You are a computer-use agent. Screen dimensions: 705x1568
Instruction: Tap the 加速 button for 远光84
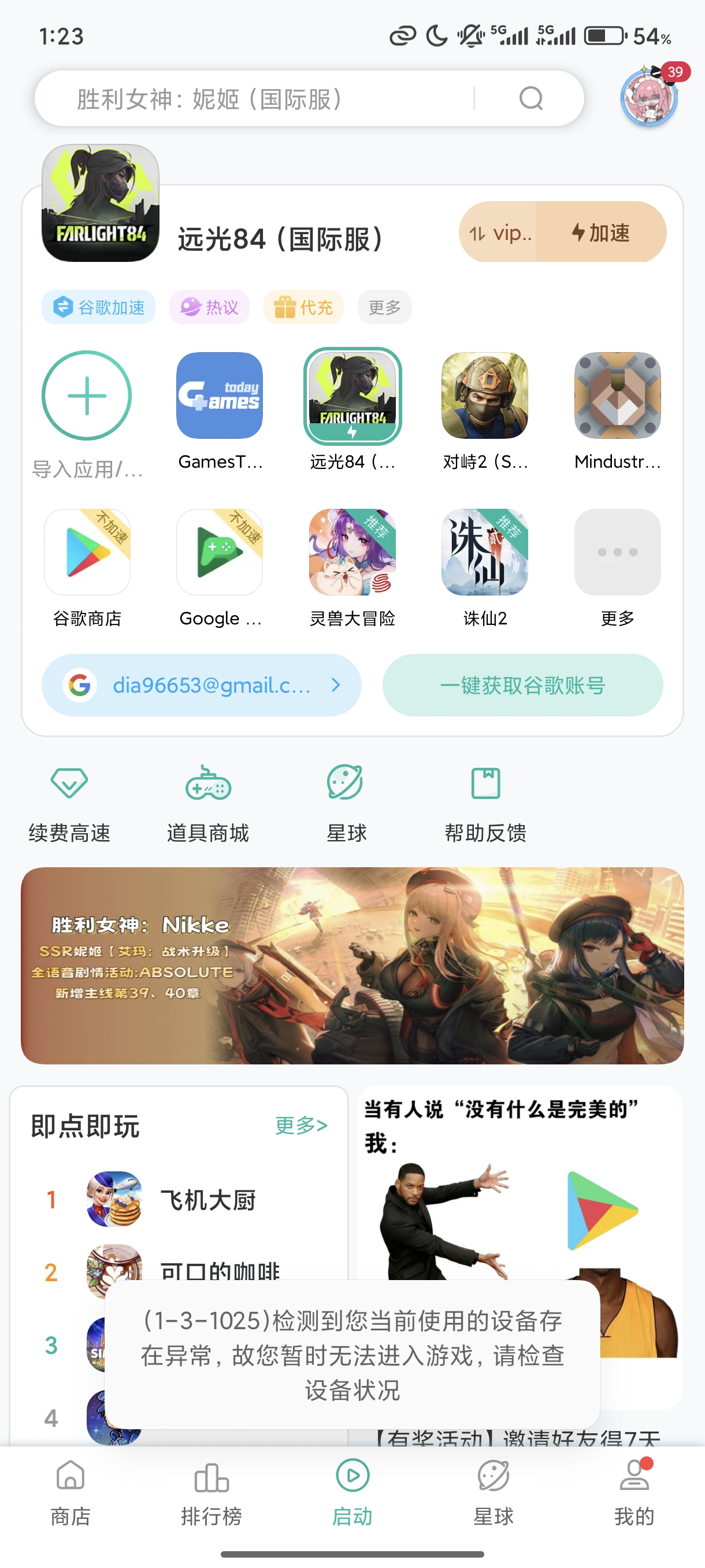tap(601, 232)
